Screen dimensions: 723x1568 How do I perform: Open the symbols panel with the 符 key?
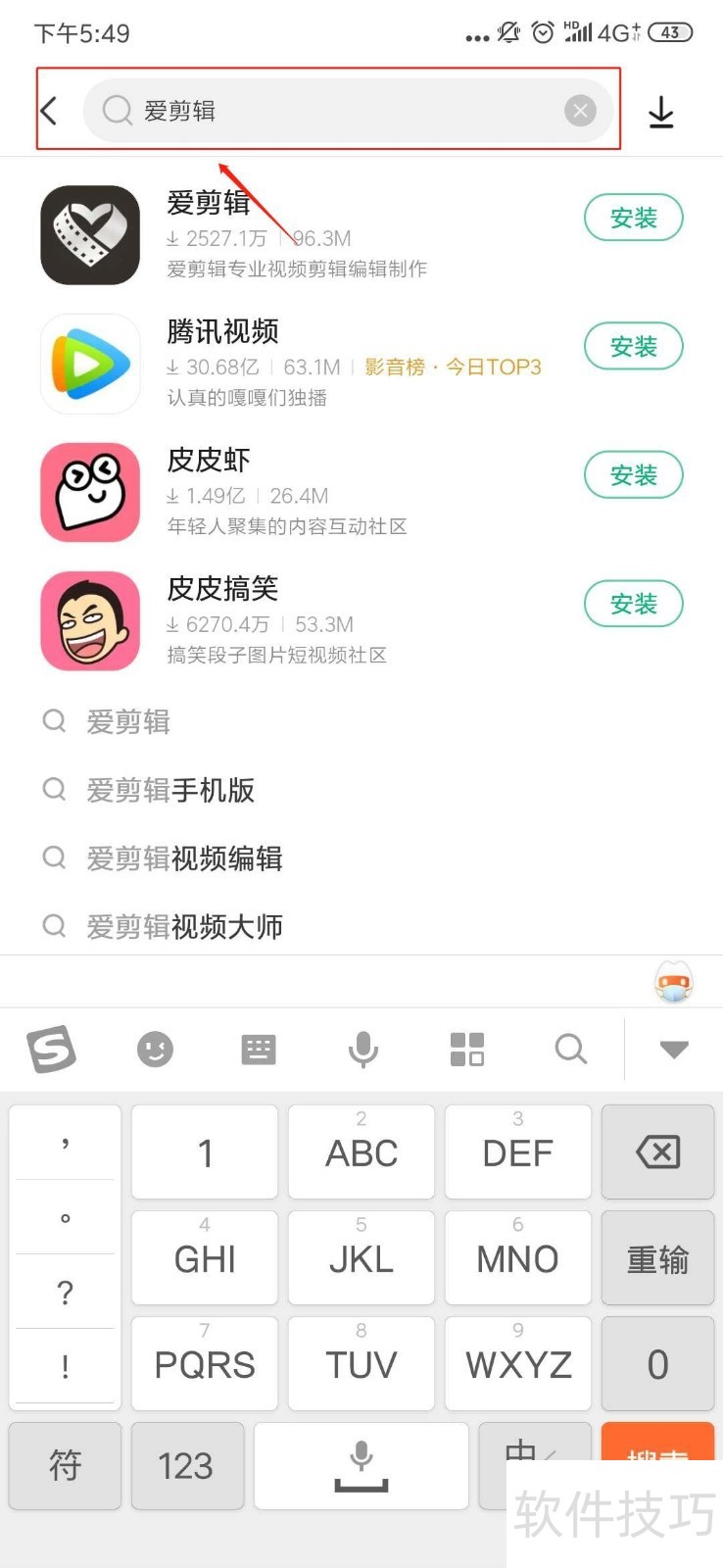tap(65, 1466)
